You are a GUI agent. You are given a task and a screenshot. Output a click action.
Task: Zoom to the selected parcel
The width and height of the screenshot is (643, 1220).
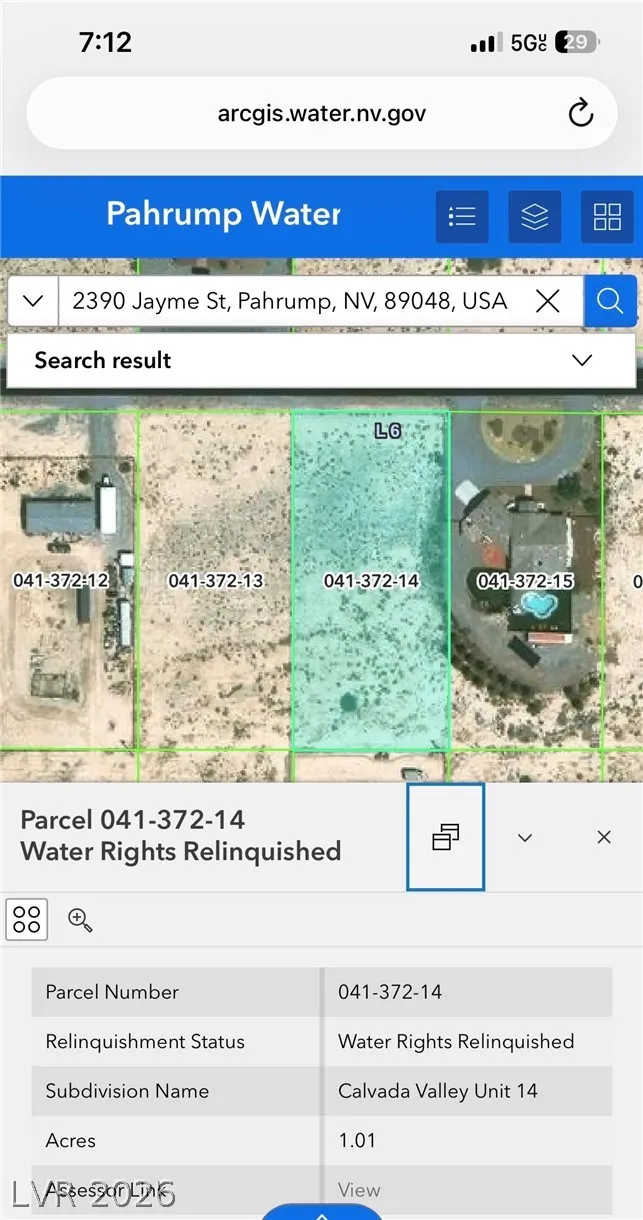[x=80, y=920]
